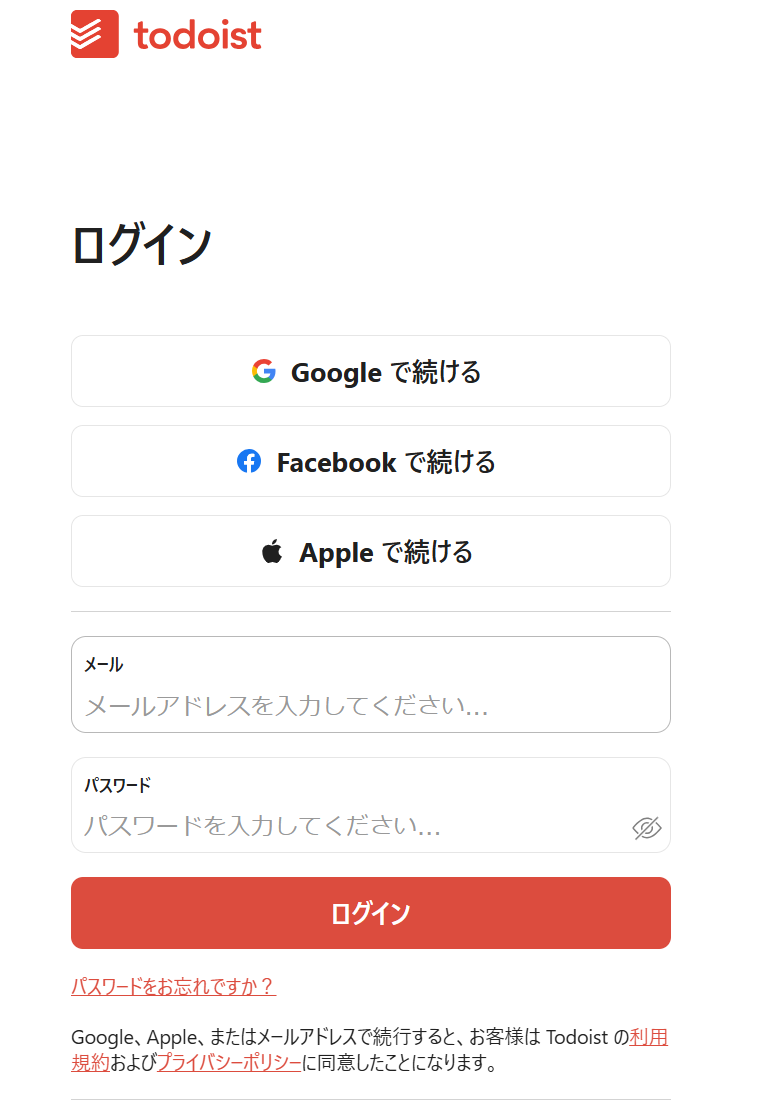Viewport: 768px width, 1118px height.
Task: Continue with Google
Action: pyautogui.click(x=370, y=372)
